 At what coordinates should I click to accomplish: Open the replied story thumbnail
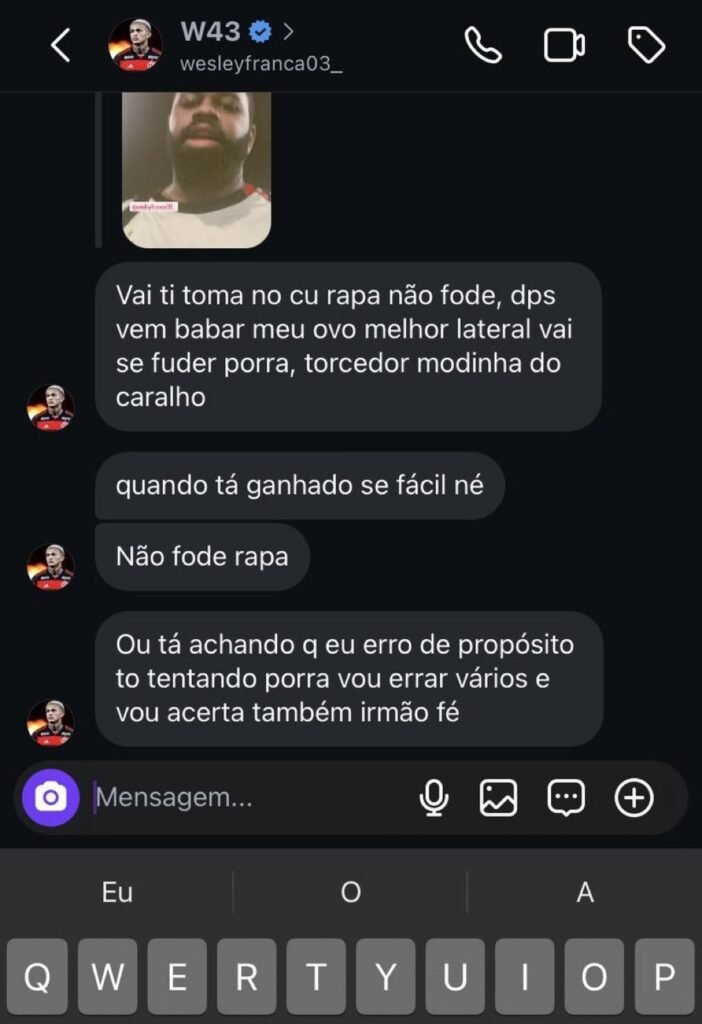(197, 168)
